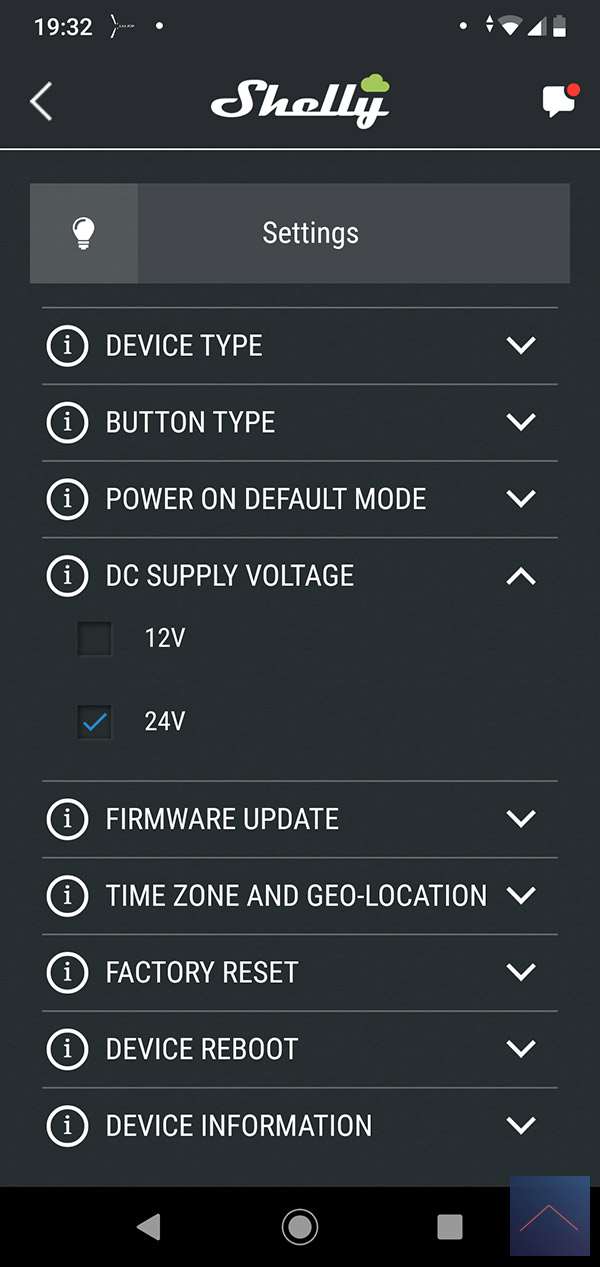Open the recent apps overview
600x1267 pixels.
[450, 1226]
